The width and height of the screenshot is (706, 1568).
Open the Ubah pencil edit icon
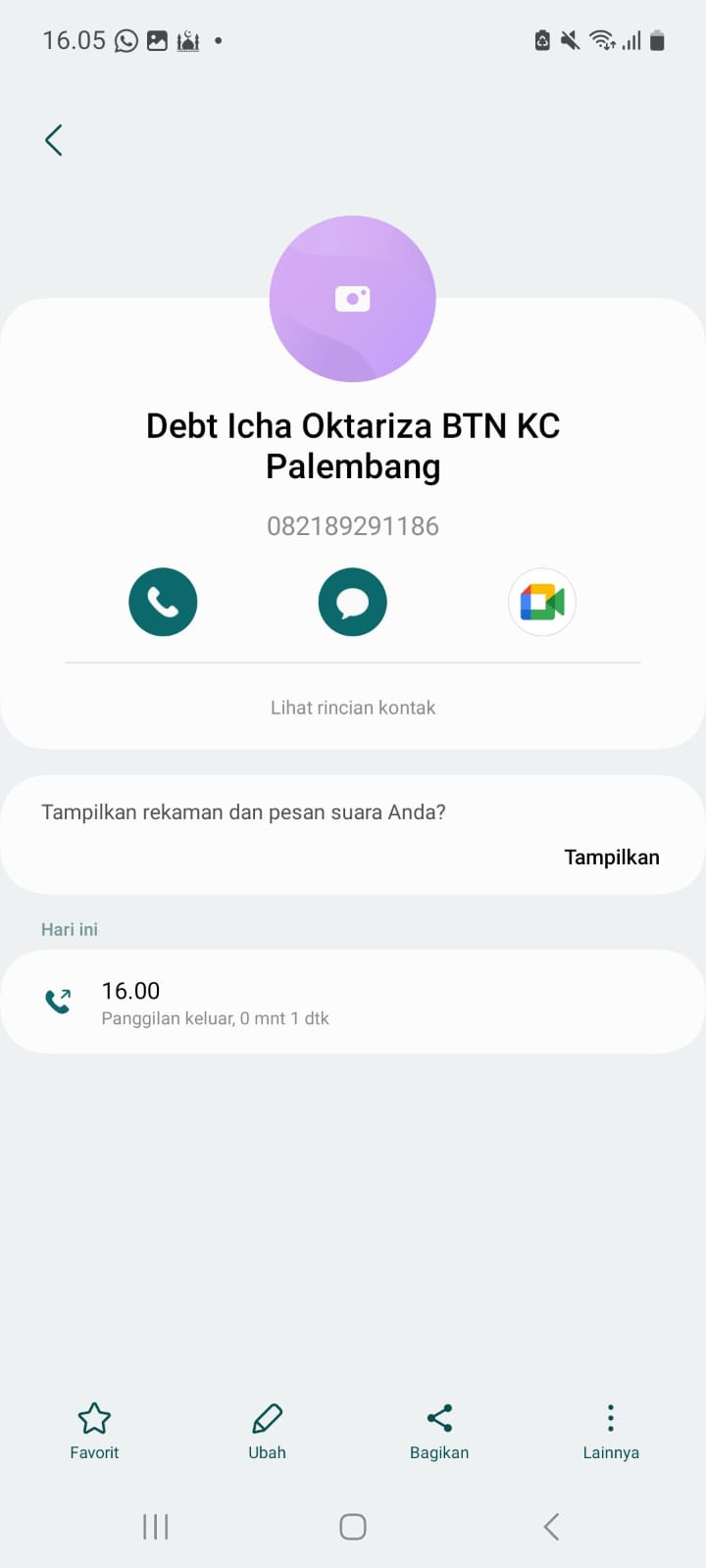click(266, 1415)
